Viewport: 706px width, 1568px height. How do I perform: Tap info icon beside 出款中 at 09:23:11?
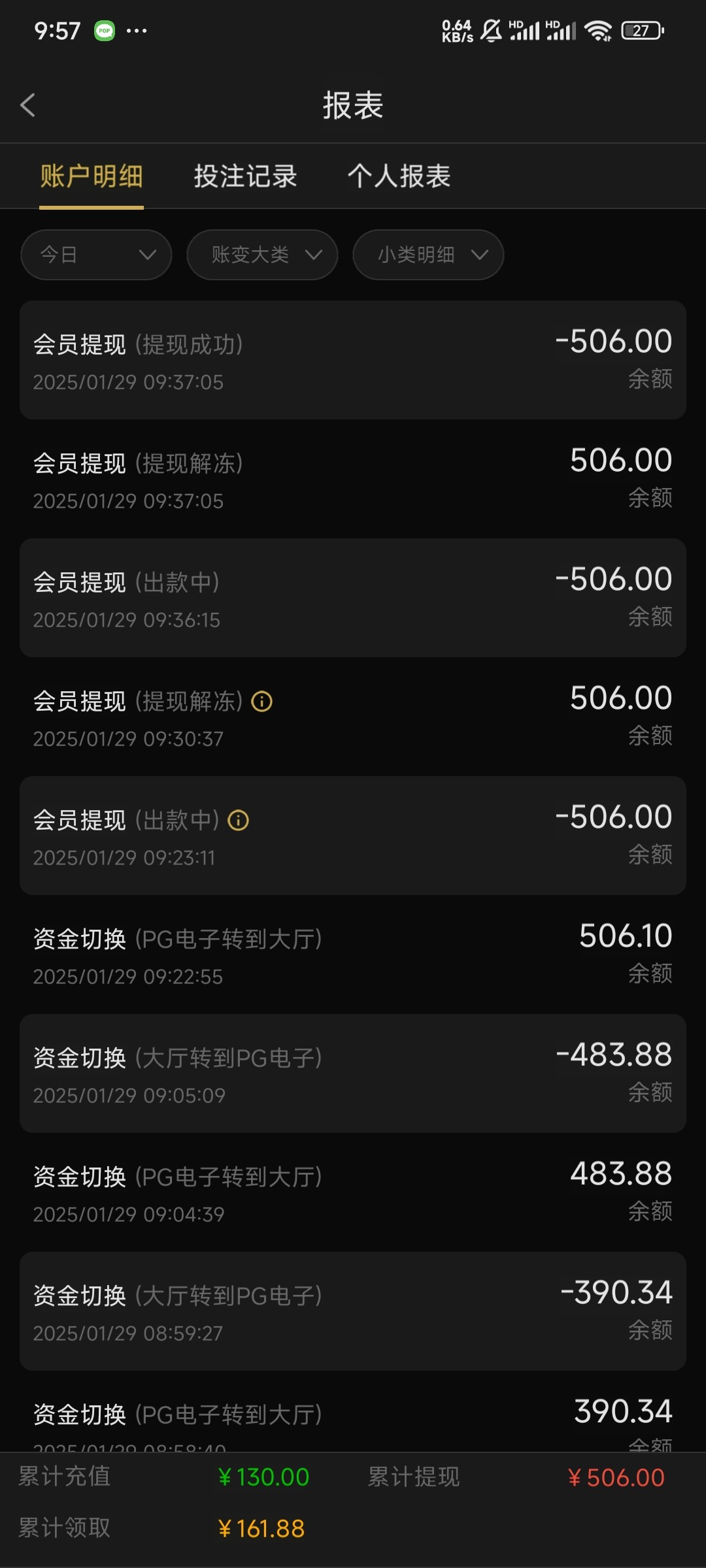[x=238, y=821]
